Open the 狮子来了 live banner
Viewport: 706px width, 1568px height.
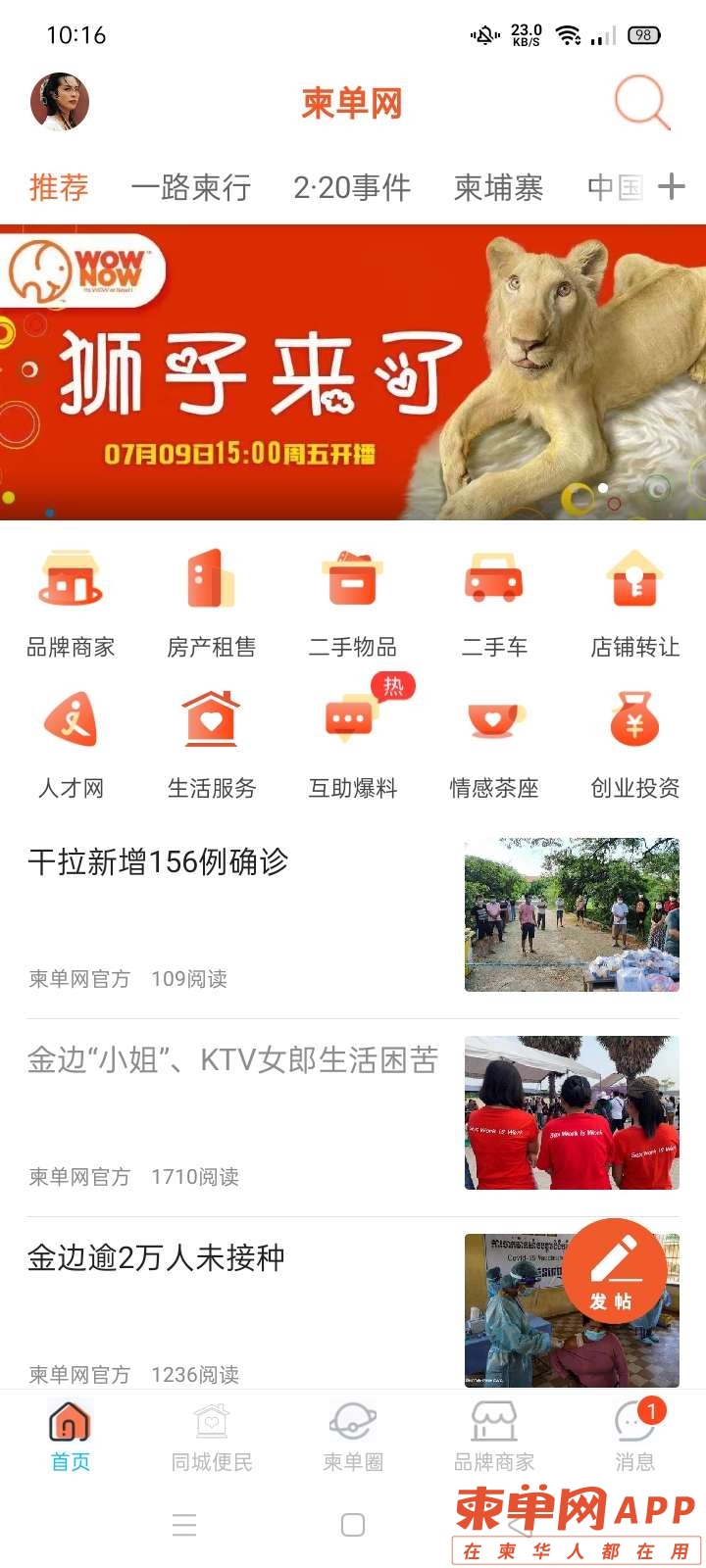click(x=353, y=372)
